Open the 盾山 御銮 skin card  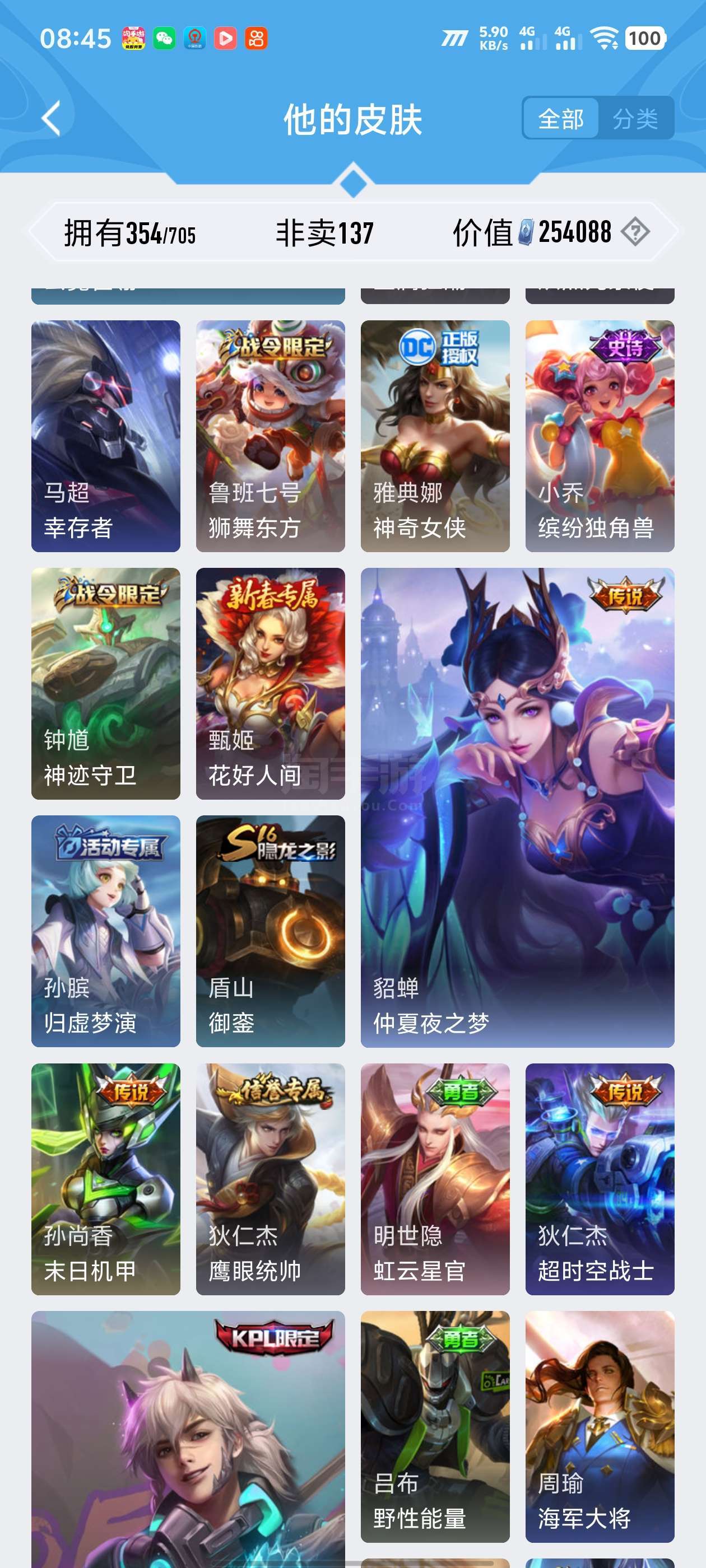click(x=271, y=931)
